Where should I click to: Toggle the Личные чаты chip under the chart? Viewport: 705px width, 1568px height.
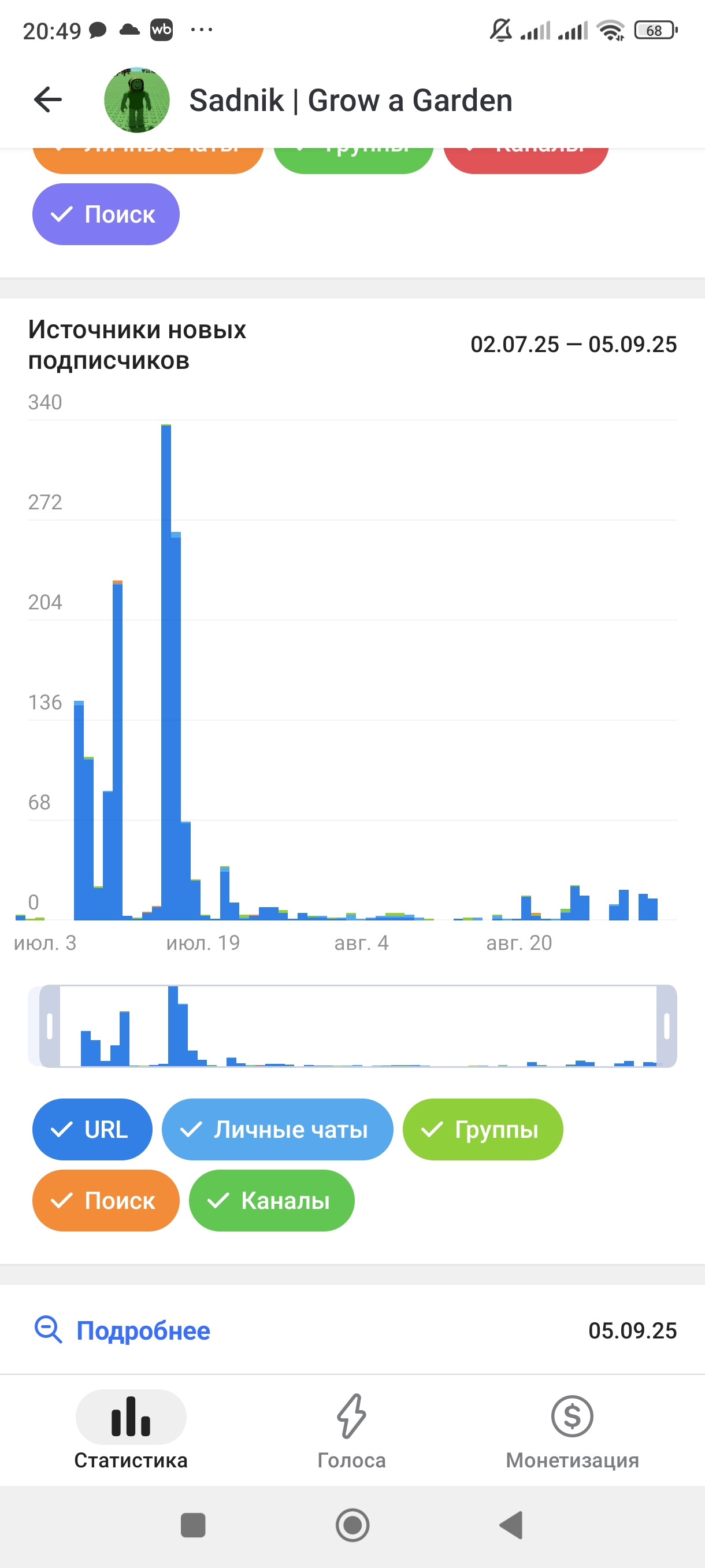click(x=277, y=1129)
